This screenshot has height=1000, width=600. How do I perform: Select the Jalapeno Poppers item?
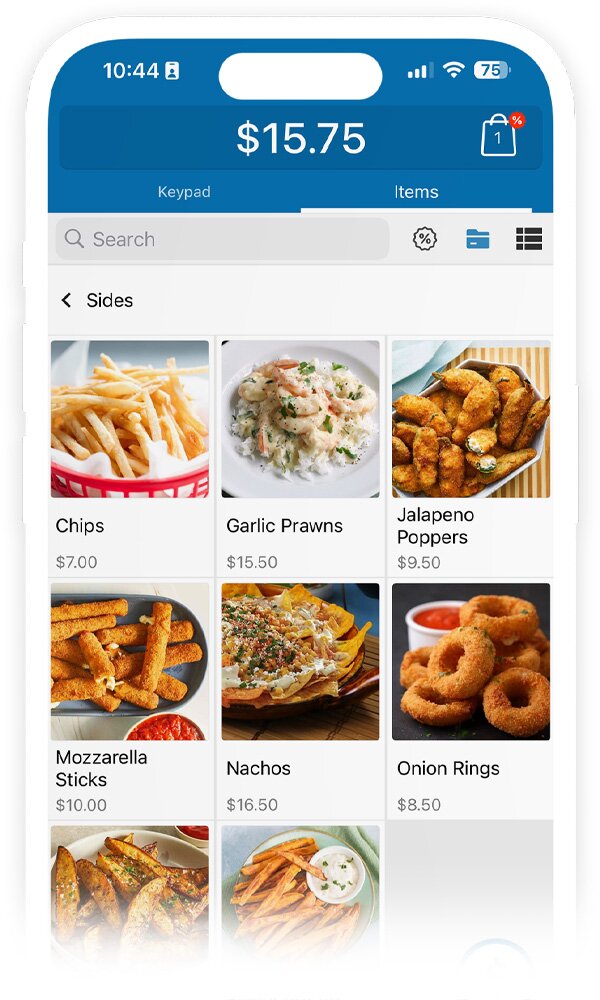(470, 455)
